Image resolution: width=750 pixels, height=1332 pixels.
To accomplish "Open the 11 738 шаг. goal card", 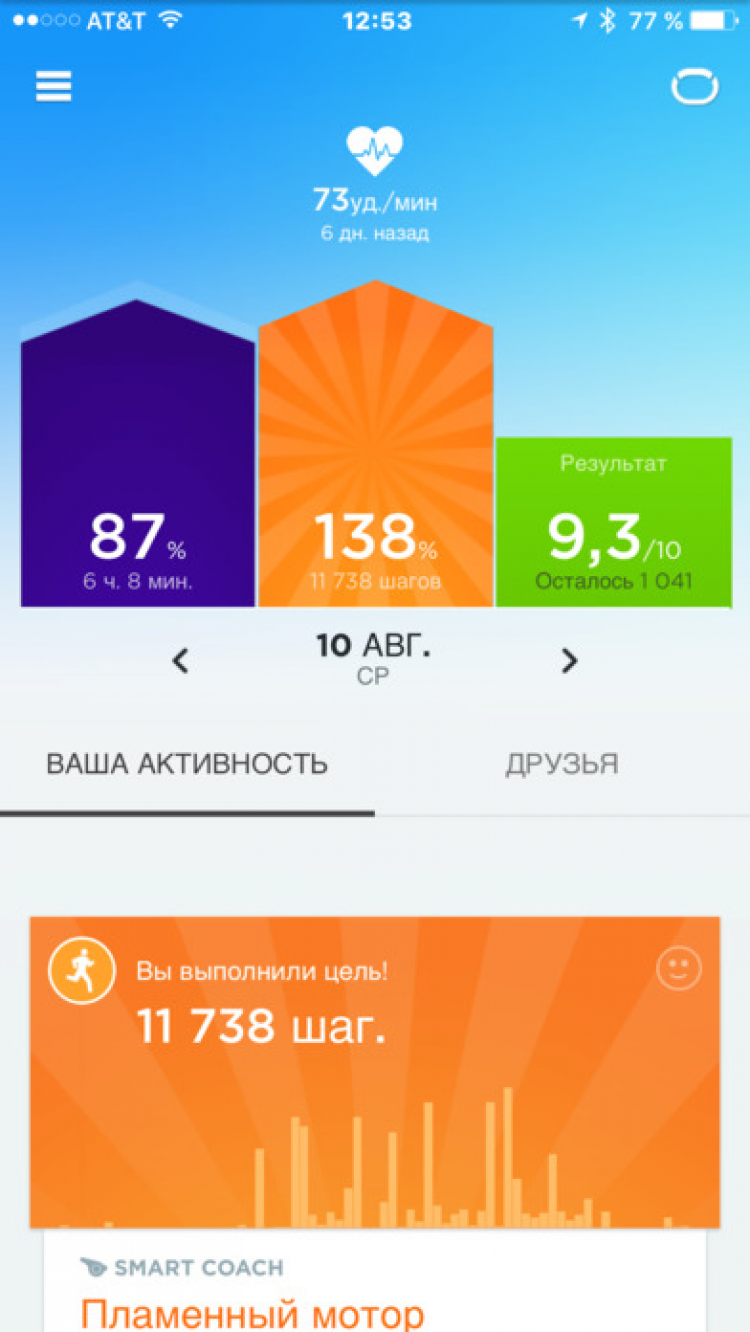I will click(374, 1070).
